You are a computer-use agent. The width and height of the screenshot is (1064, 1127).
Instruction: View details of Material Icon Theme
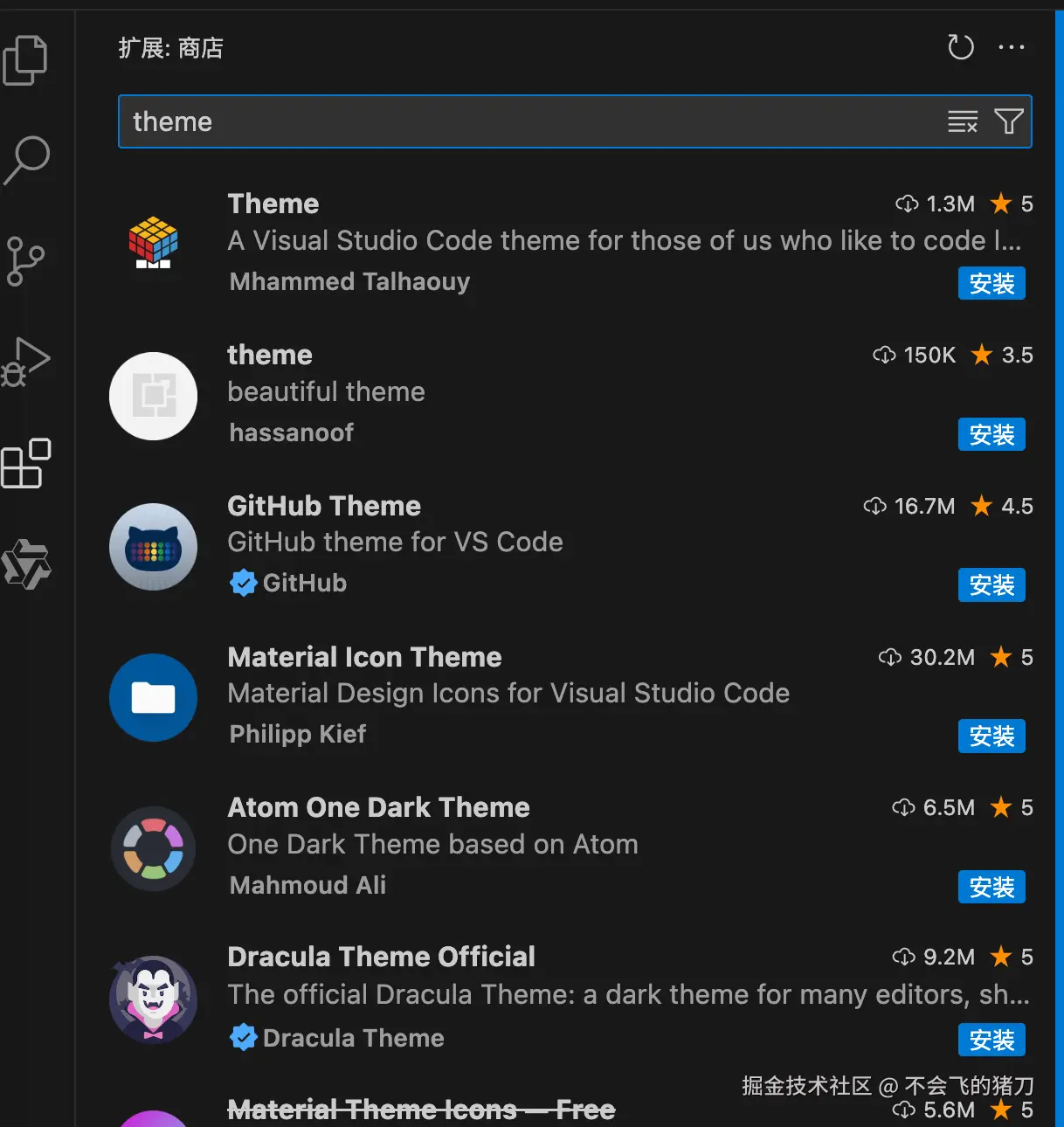[x=364, y=657]
